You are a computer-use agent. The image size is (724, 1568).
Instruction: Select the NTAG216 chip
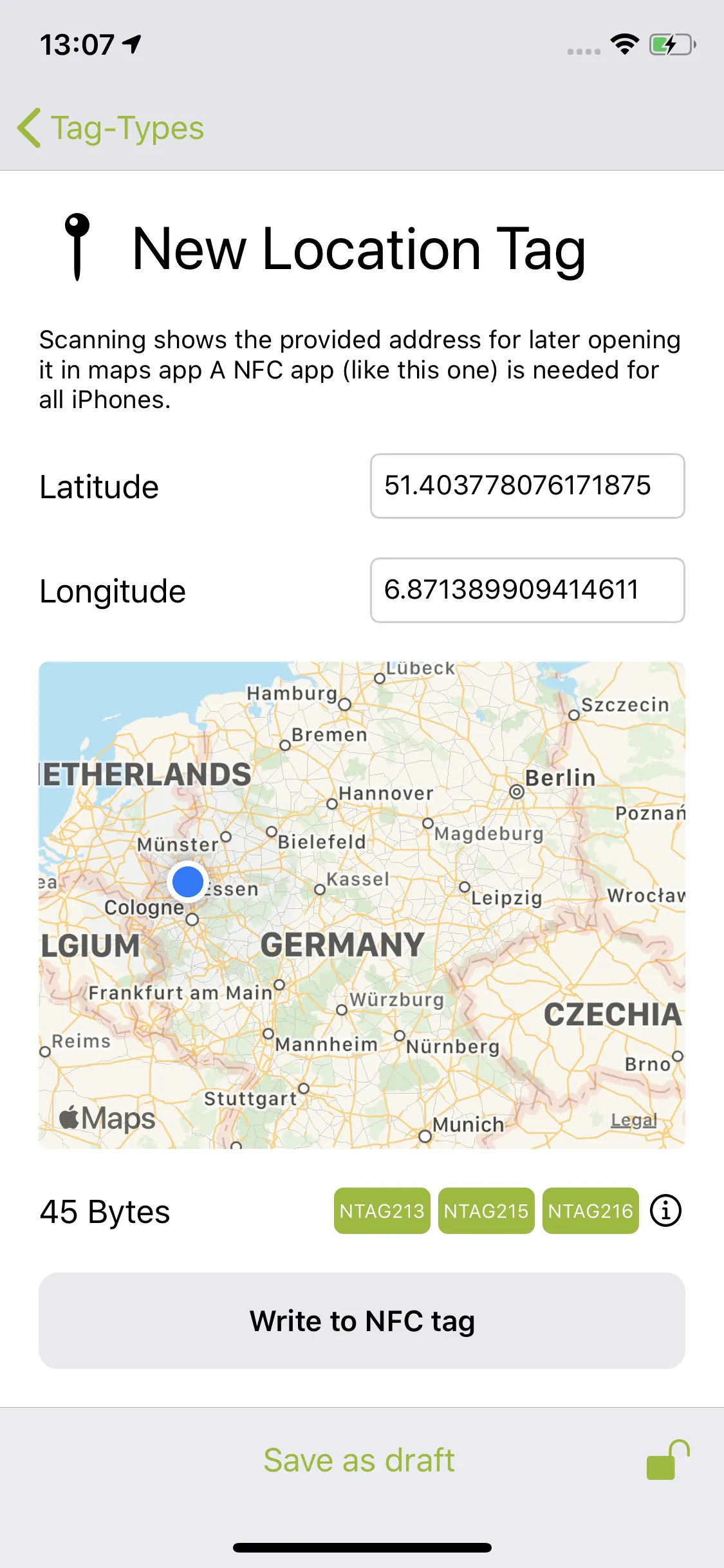591,1211
